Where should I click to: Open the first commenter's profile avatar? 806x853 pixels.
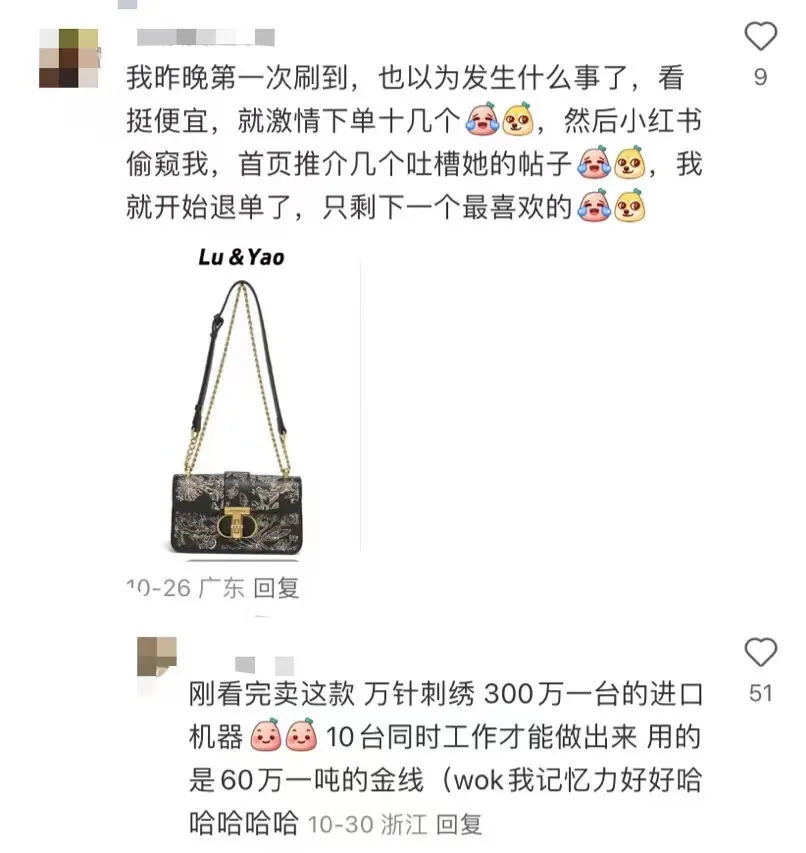click(x=70, y=59)
